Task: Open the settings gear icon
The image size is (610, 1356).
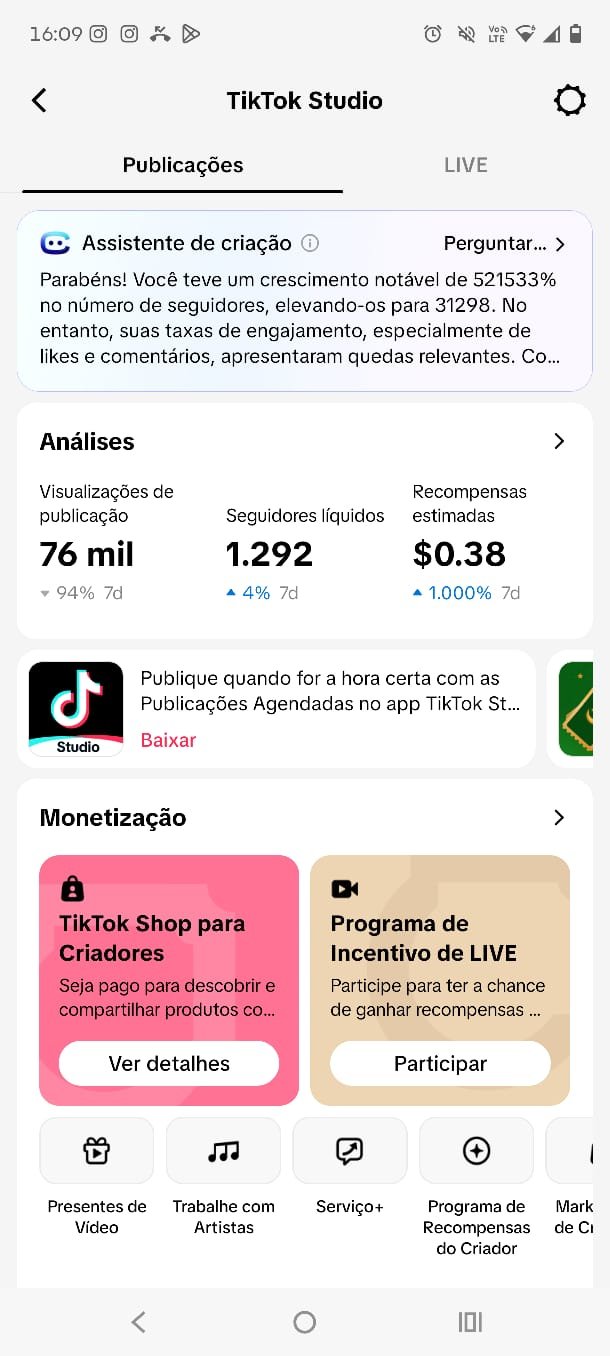Action: click(569, 100)
